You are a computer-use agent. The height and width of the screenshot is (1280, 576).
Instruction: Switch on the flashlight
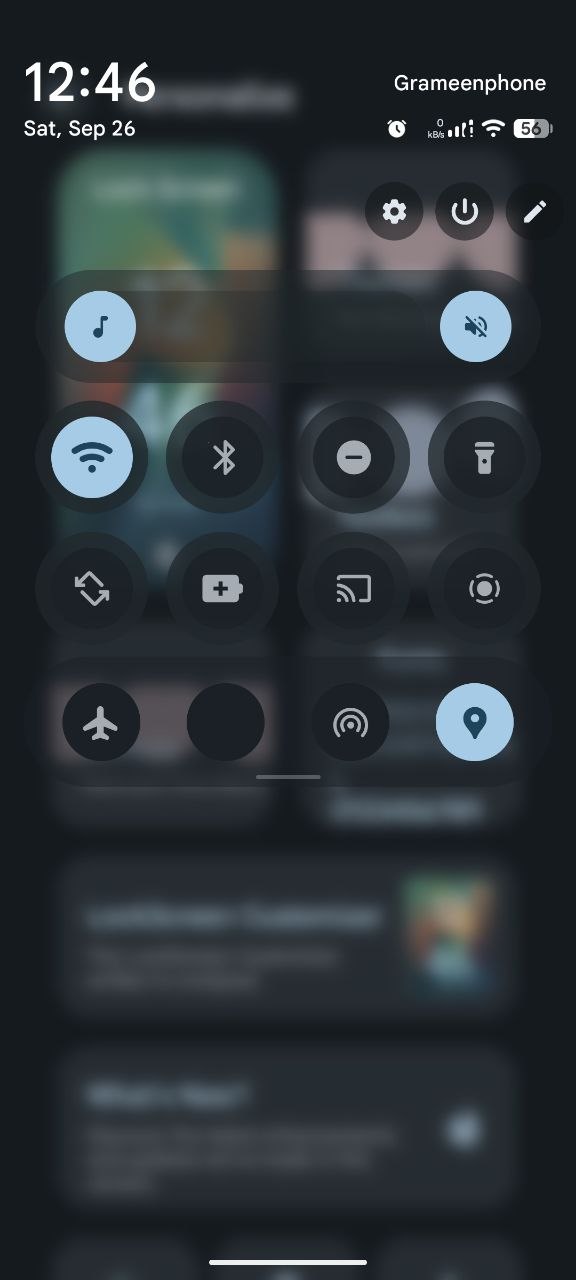click(x=484, y=458)
